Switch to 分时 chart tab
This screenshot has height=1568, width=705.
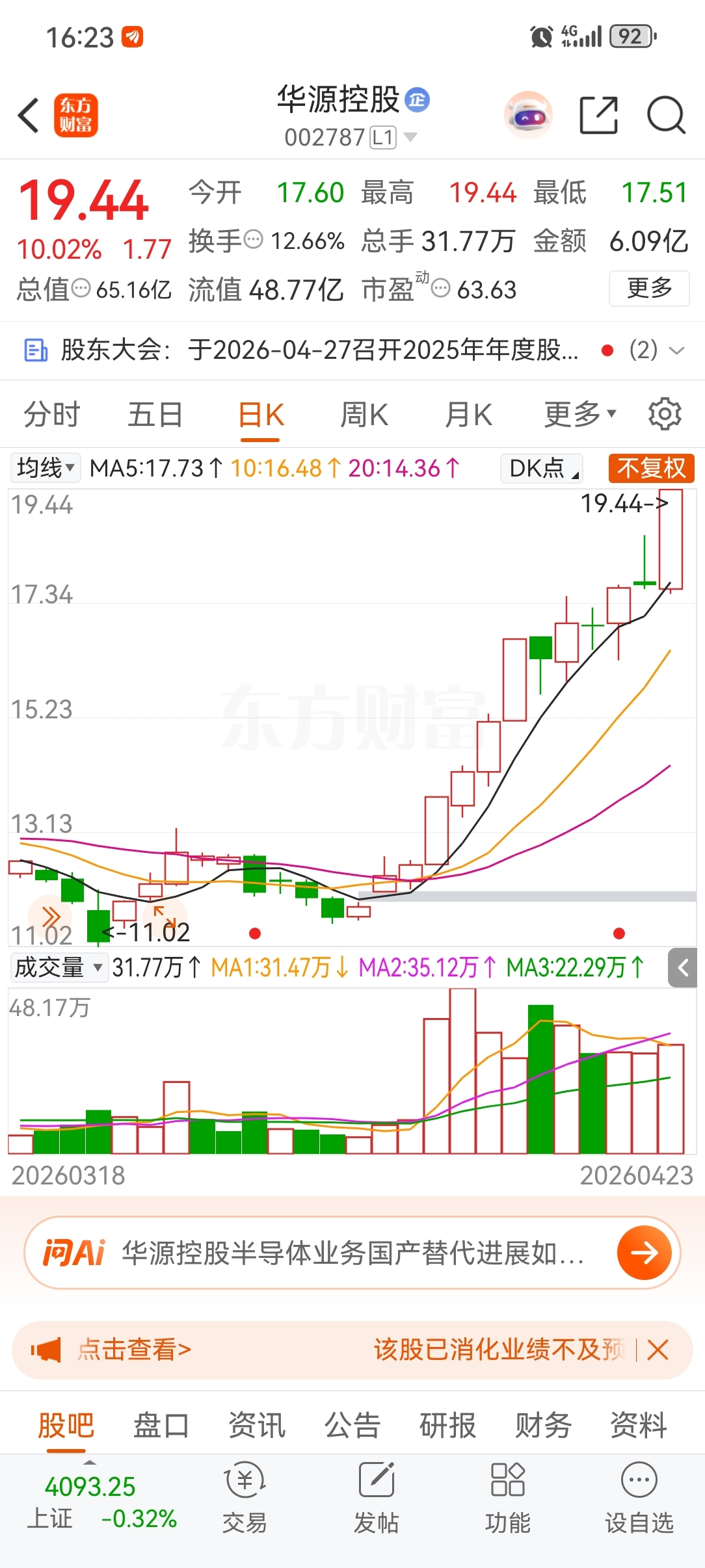tap(51, 414)
